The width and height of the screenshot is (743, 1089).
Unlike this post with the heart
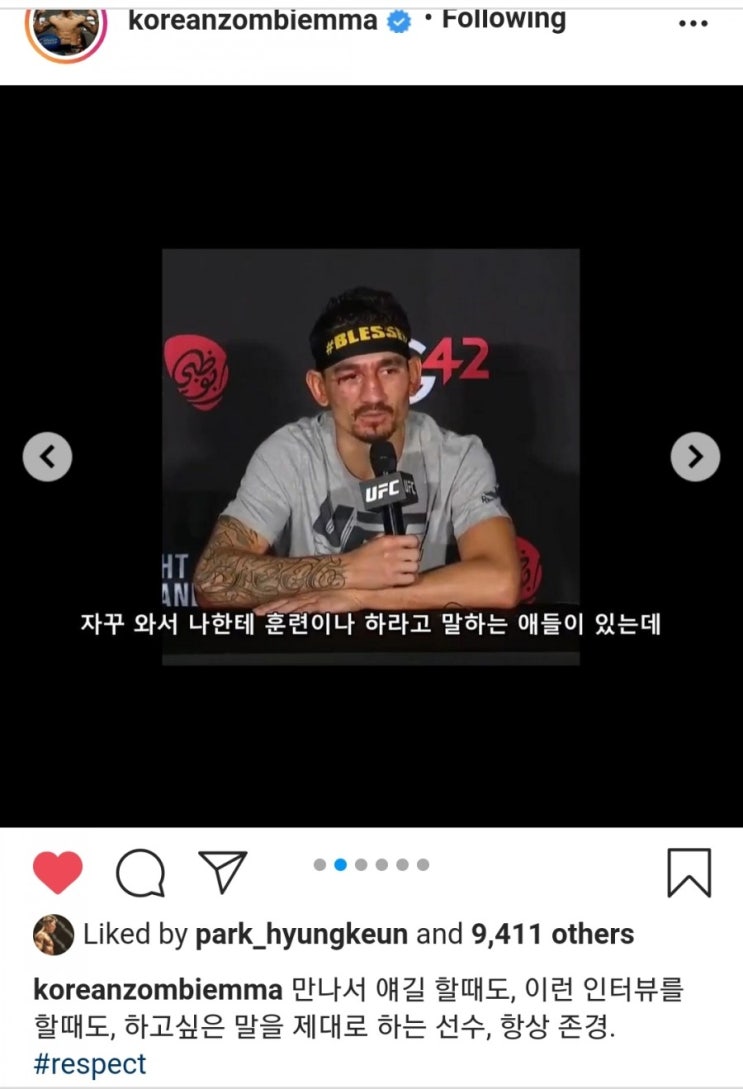(58, 872)
